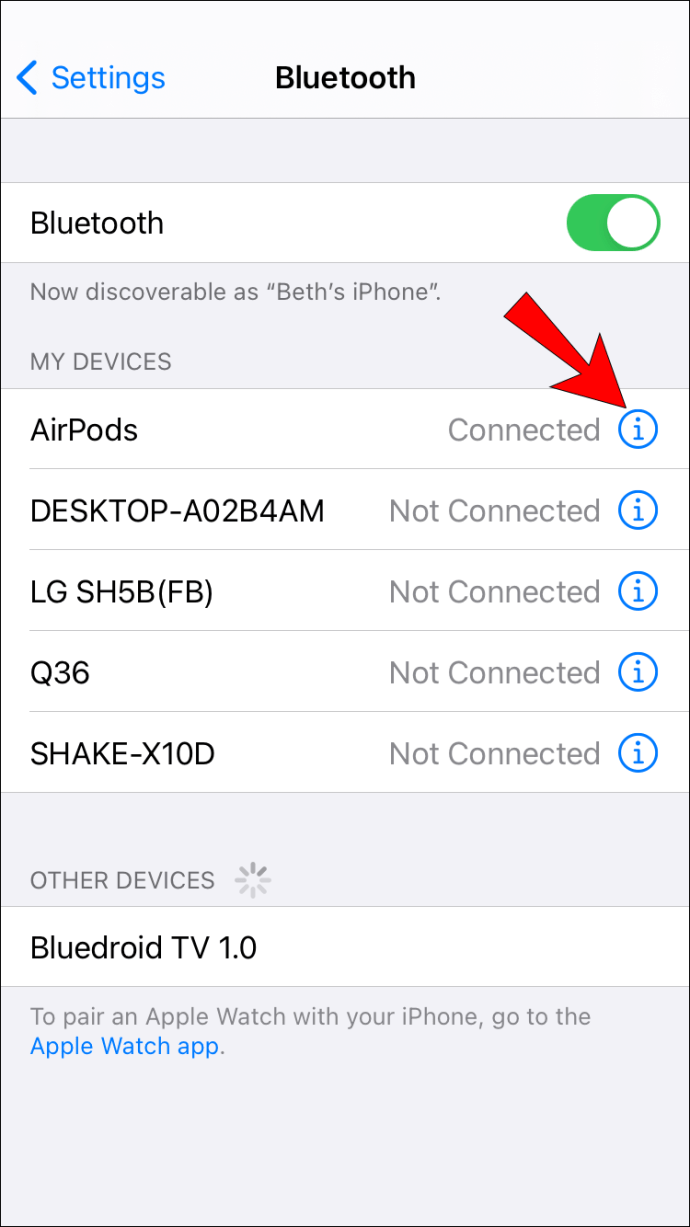Turn off the Bluetooth switch
The height and width of the screenshot is (1227, 690).
tap(613, 223)
